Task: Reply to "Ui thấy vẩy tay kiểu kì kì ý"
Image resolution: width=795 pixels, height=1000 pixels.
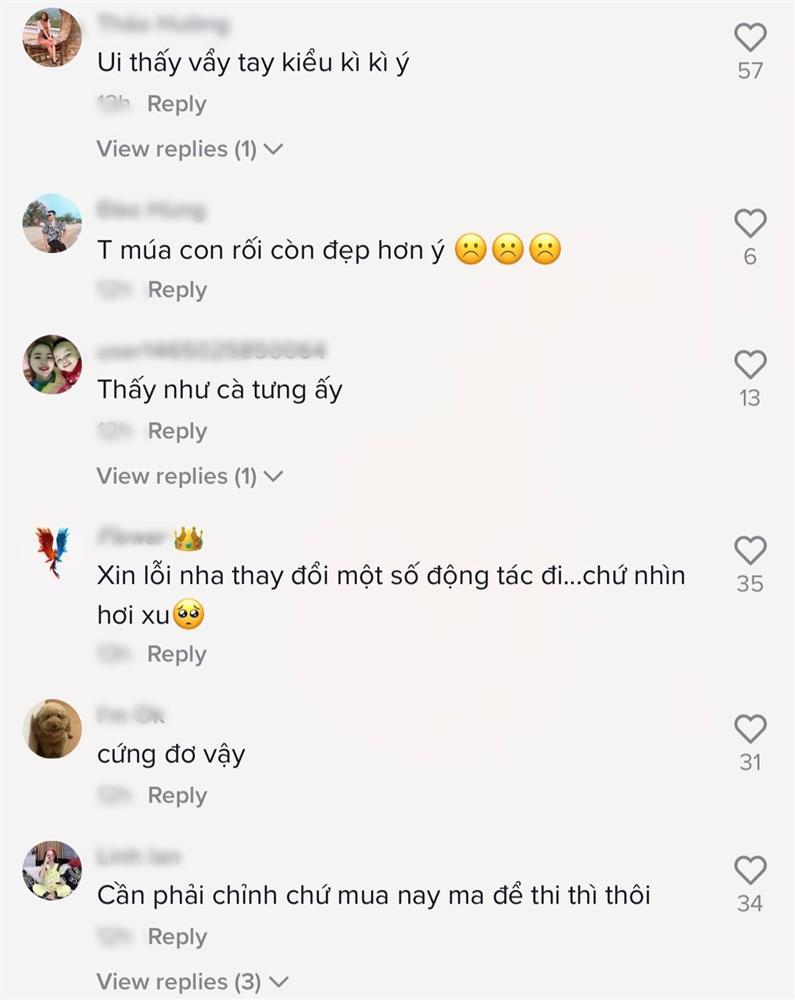Action: (x=176, y=104)
